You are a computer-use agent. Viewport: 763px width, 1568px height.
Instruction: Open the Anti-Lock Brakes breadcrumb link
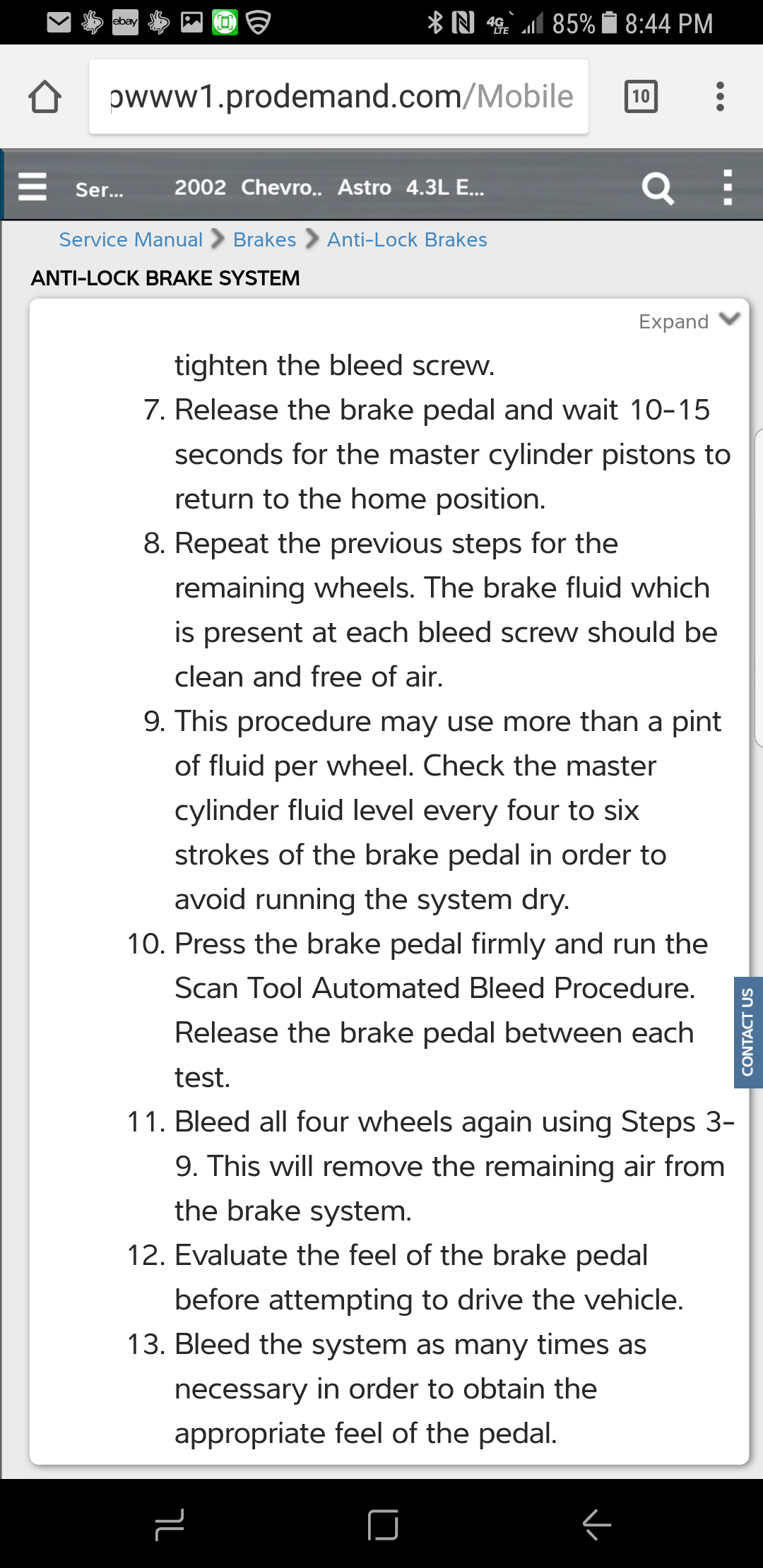[407, 240]
